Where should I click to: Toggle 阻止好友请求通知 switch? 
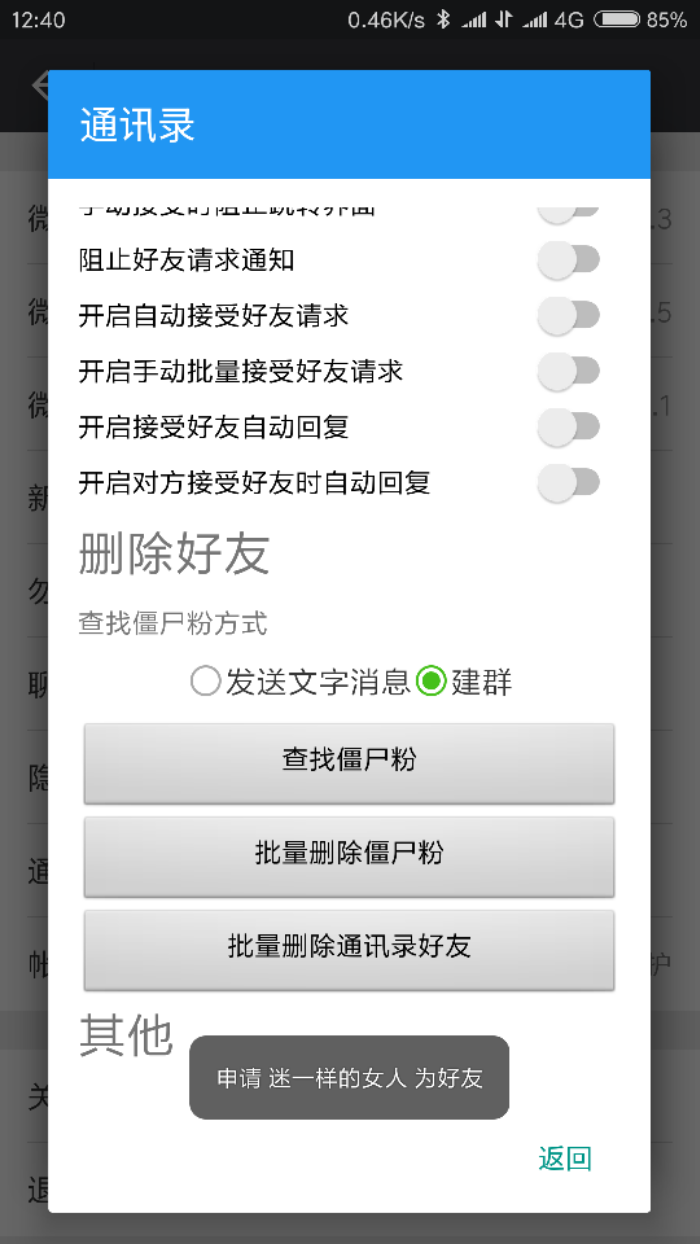[x=568, y=261]
